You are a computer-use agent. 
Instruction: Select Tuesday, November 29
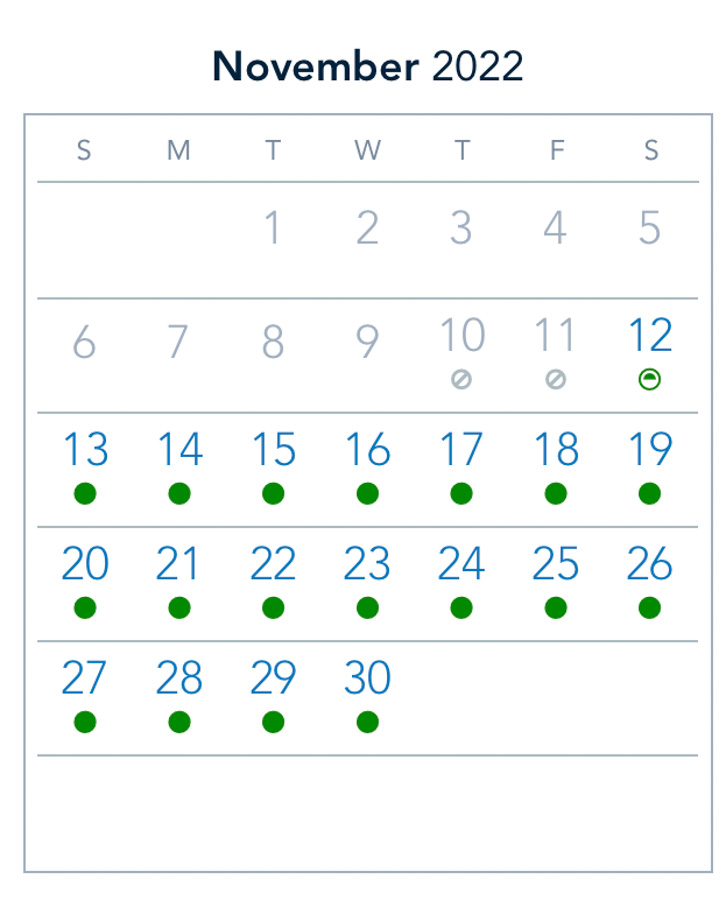coord(273,693)
